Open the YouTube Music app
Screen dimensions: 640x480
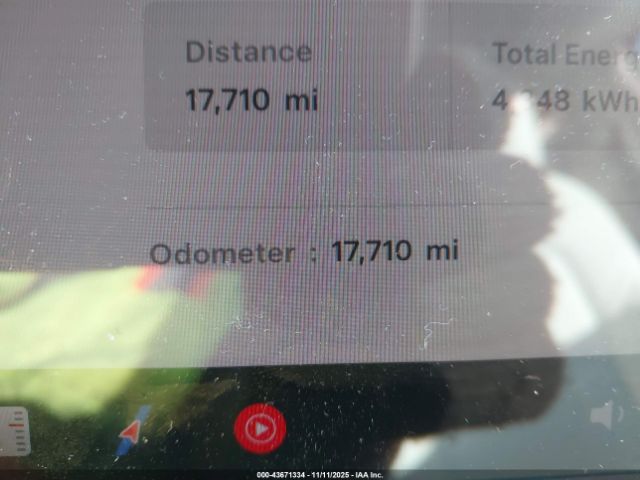(260, 429)
